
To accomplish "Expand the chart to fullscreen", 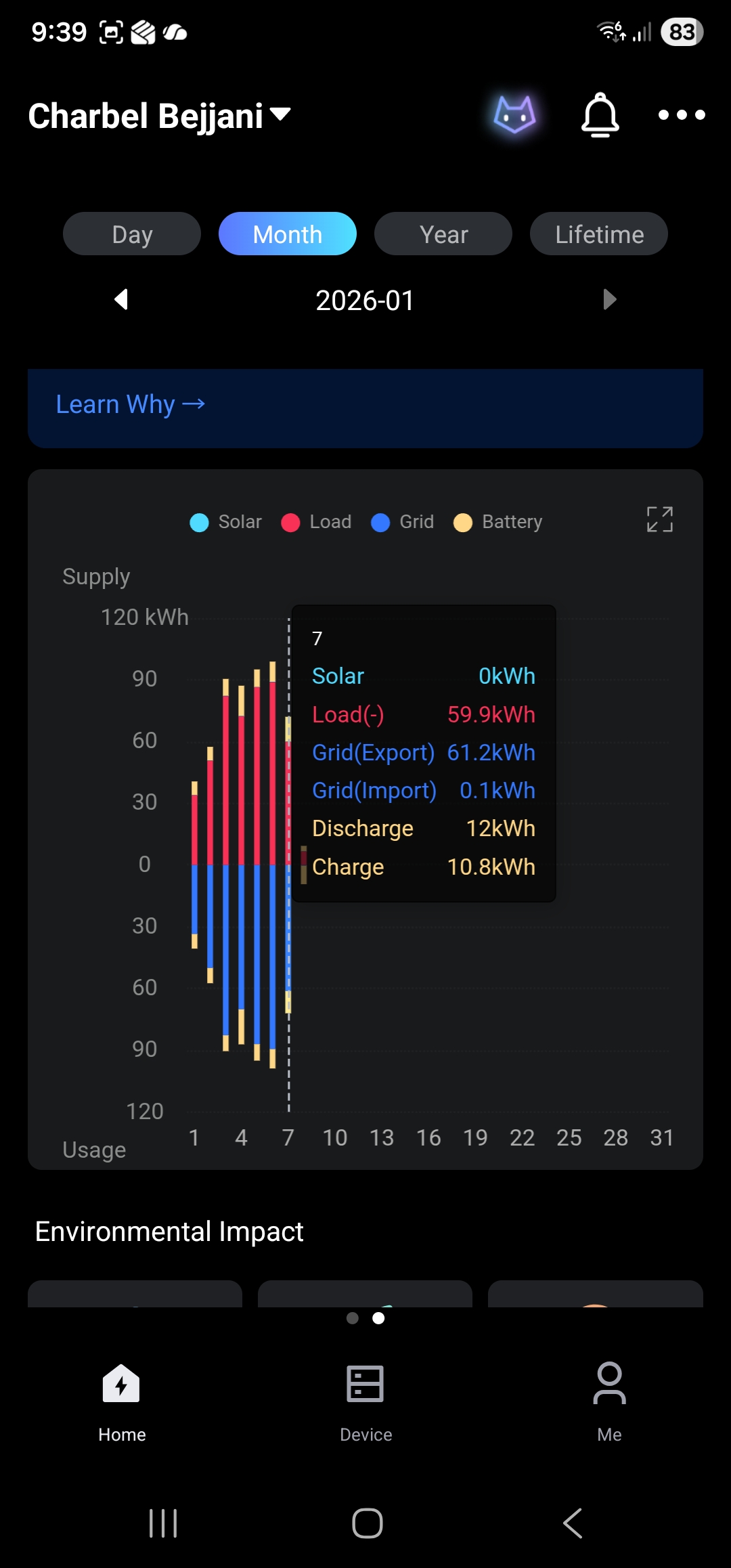I will [x=659, y=519].
